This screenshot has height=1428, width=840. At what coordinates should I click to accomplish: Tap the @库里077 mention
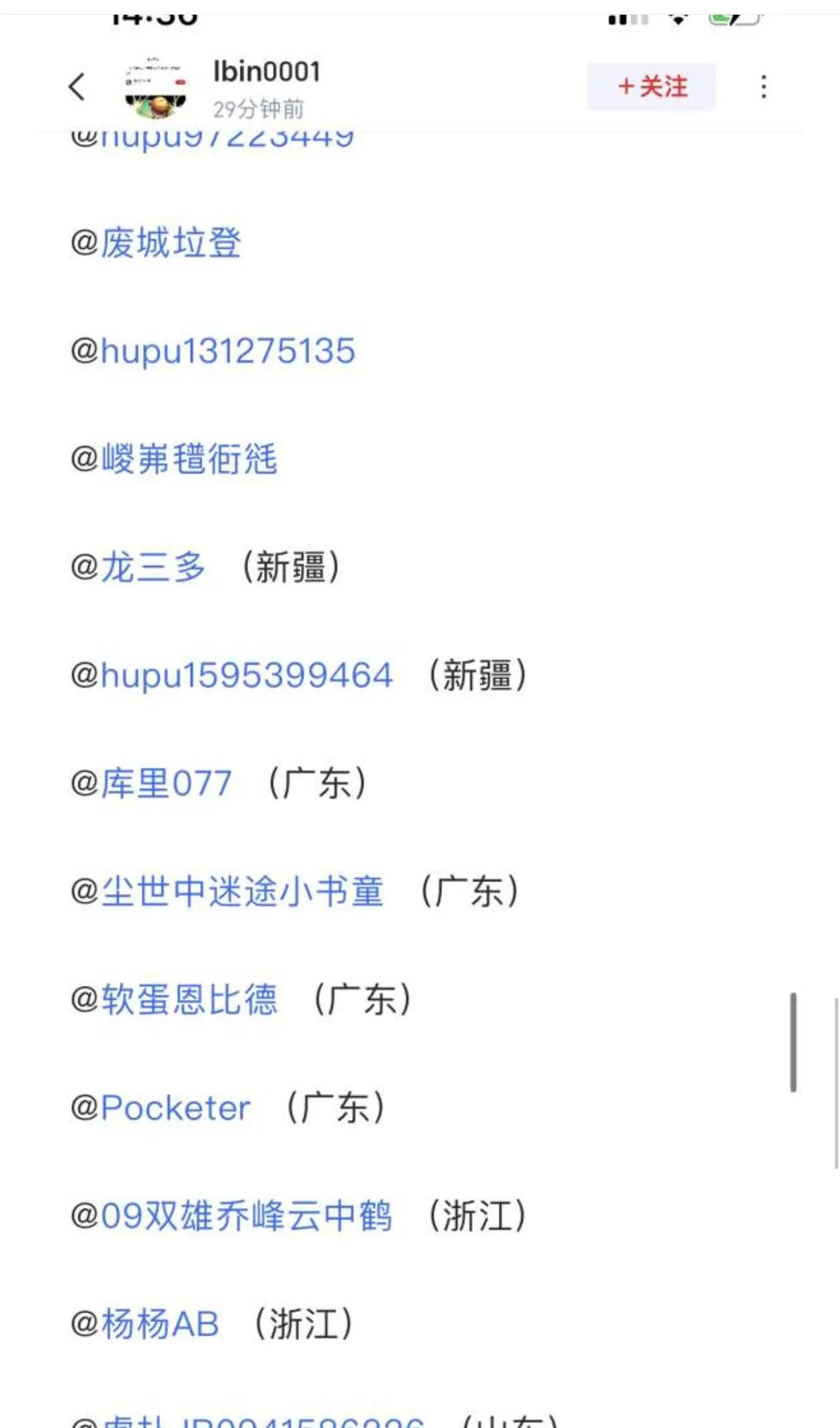coord(151,783)
